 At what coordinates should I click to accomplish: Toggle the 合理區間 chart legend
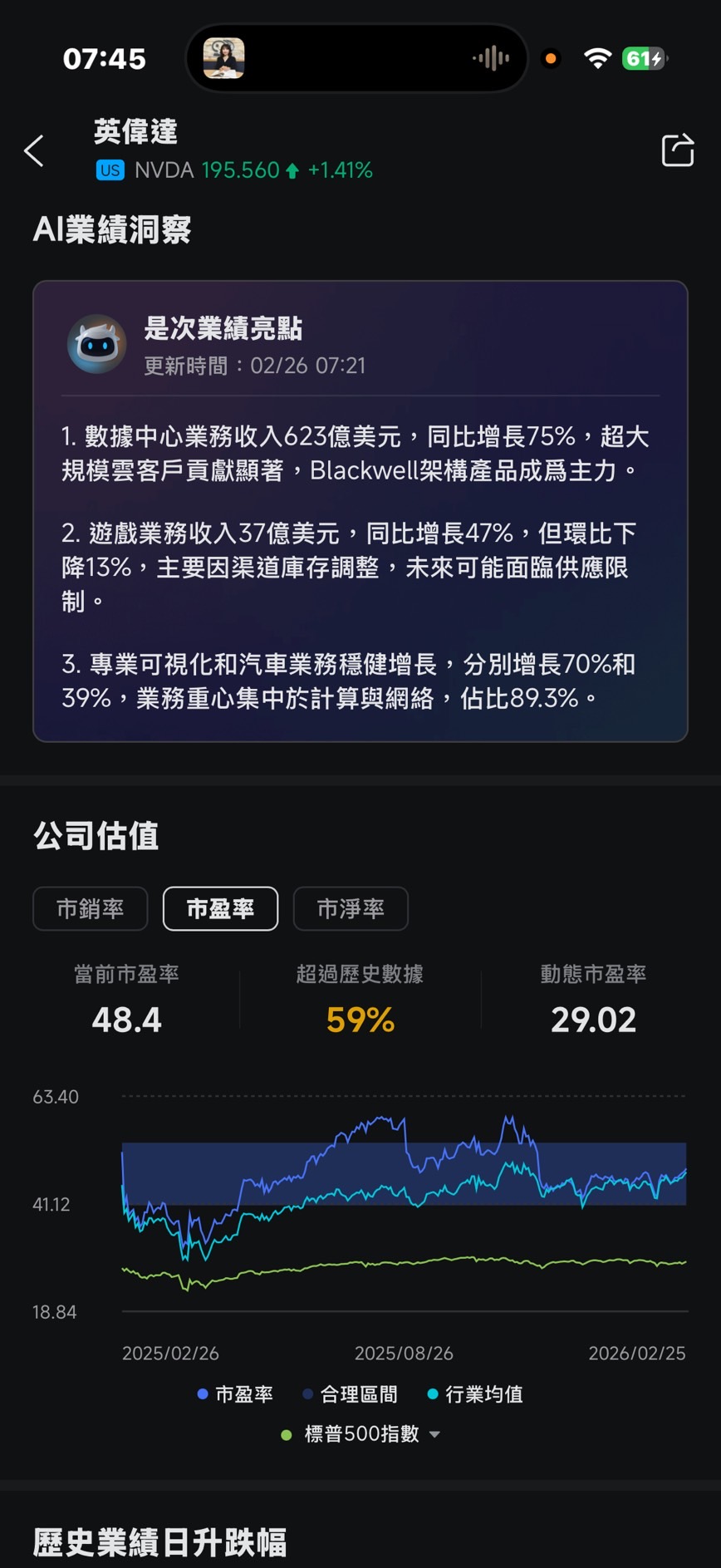pos(350,1394)
